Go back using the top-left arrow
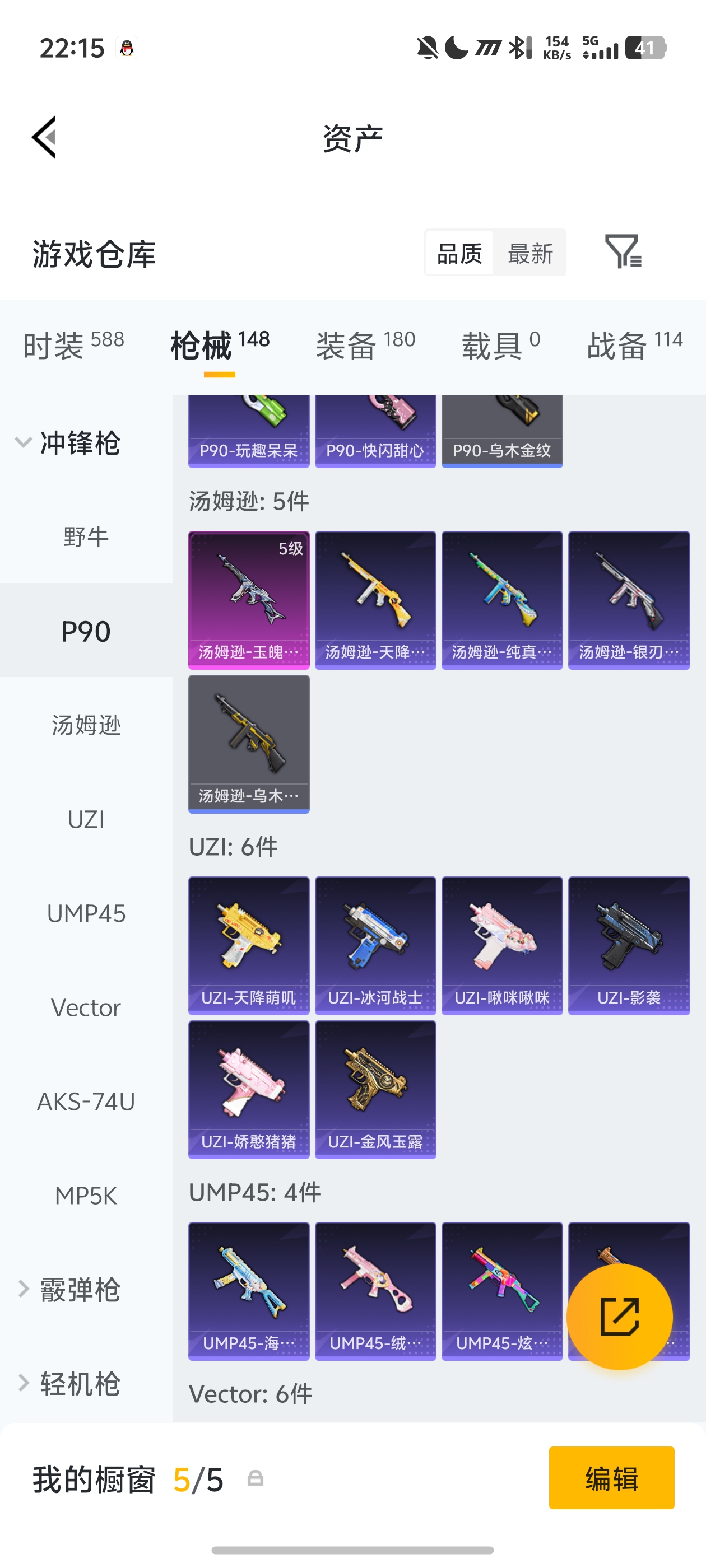This screenshot has width=706, height=1568. 44,137
